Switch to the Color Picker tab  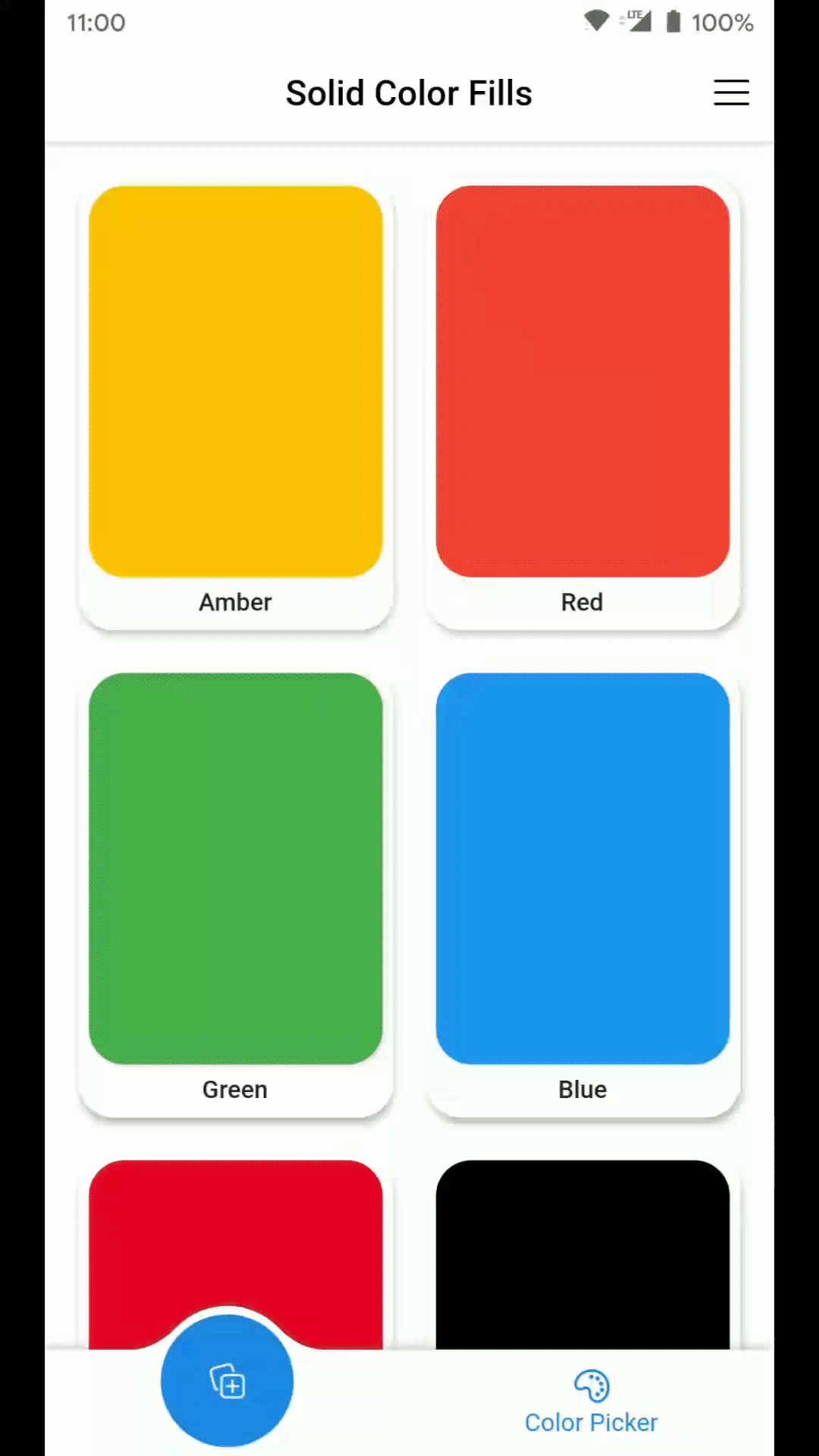pos(591,1402)
